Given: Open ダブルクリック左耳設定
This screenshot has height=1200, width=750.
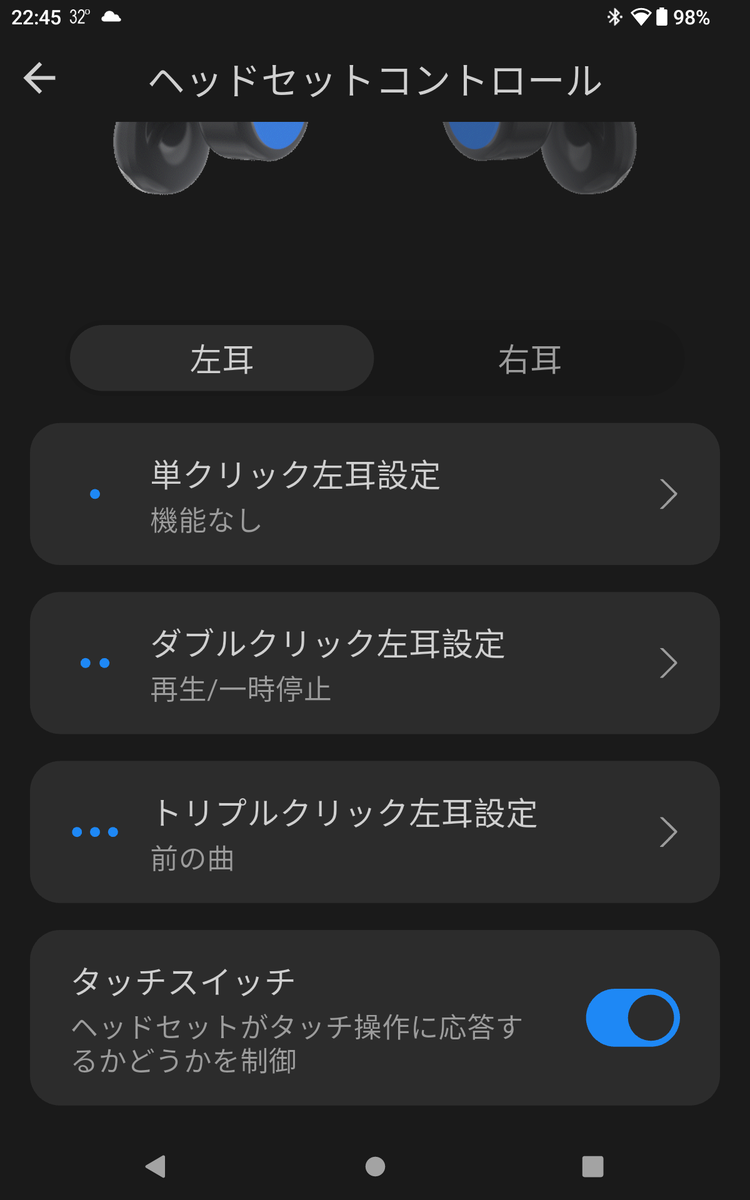Looking at the screenshot, I should [375, 663].
